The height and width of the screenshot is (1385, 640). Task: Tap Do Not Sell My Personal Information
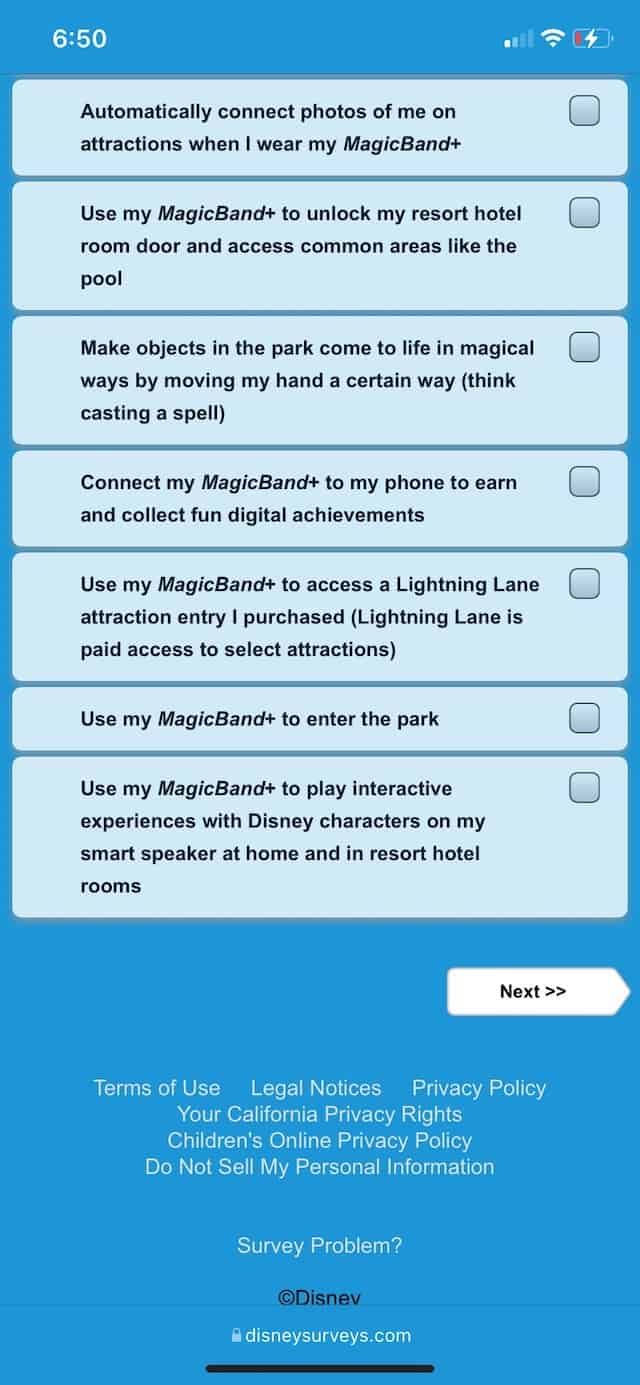[319, 1166]
